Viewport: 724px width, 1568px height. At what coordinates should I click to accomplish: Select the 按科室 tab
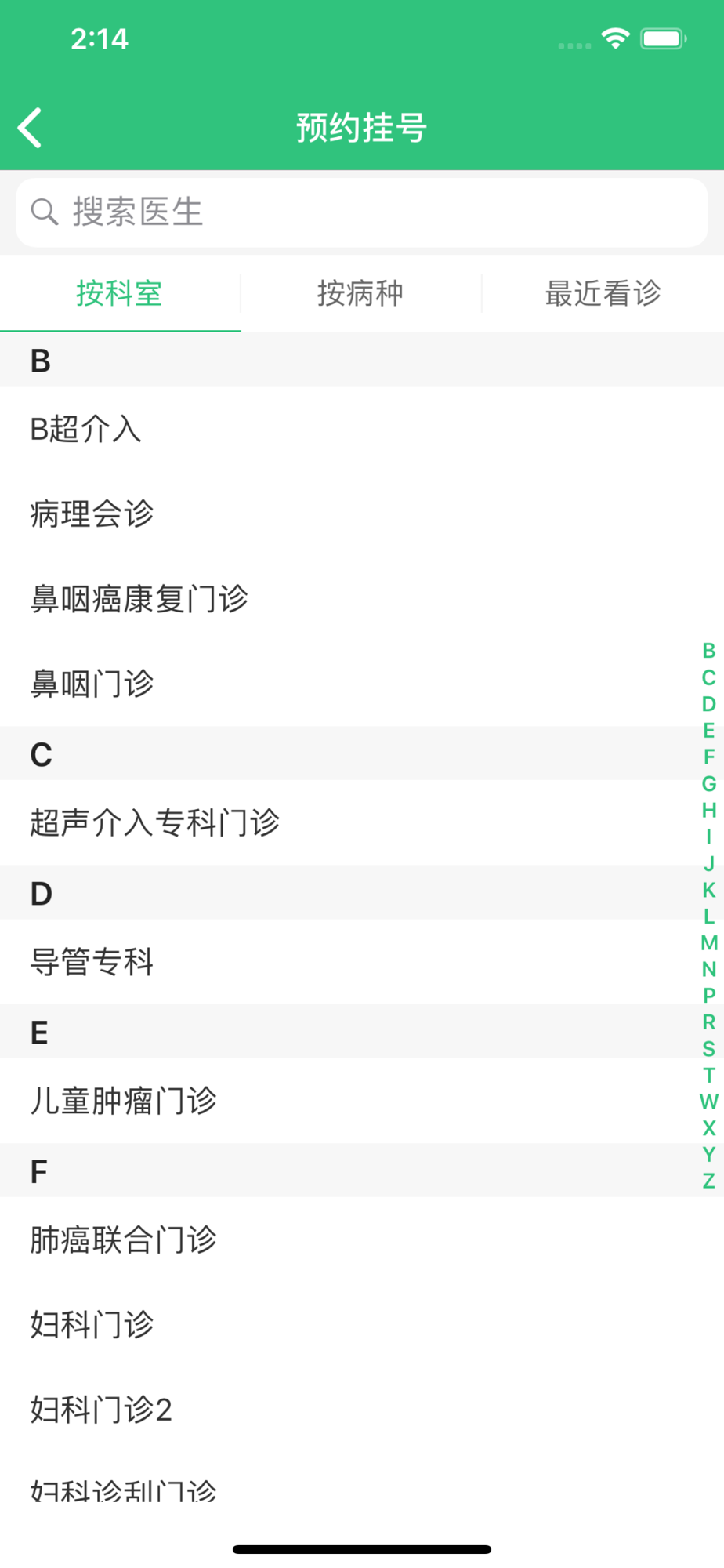click(x=119, y=293)
